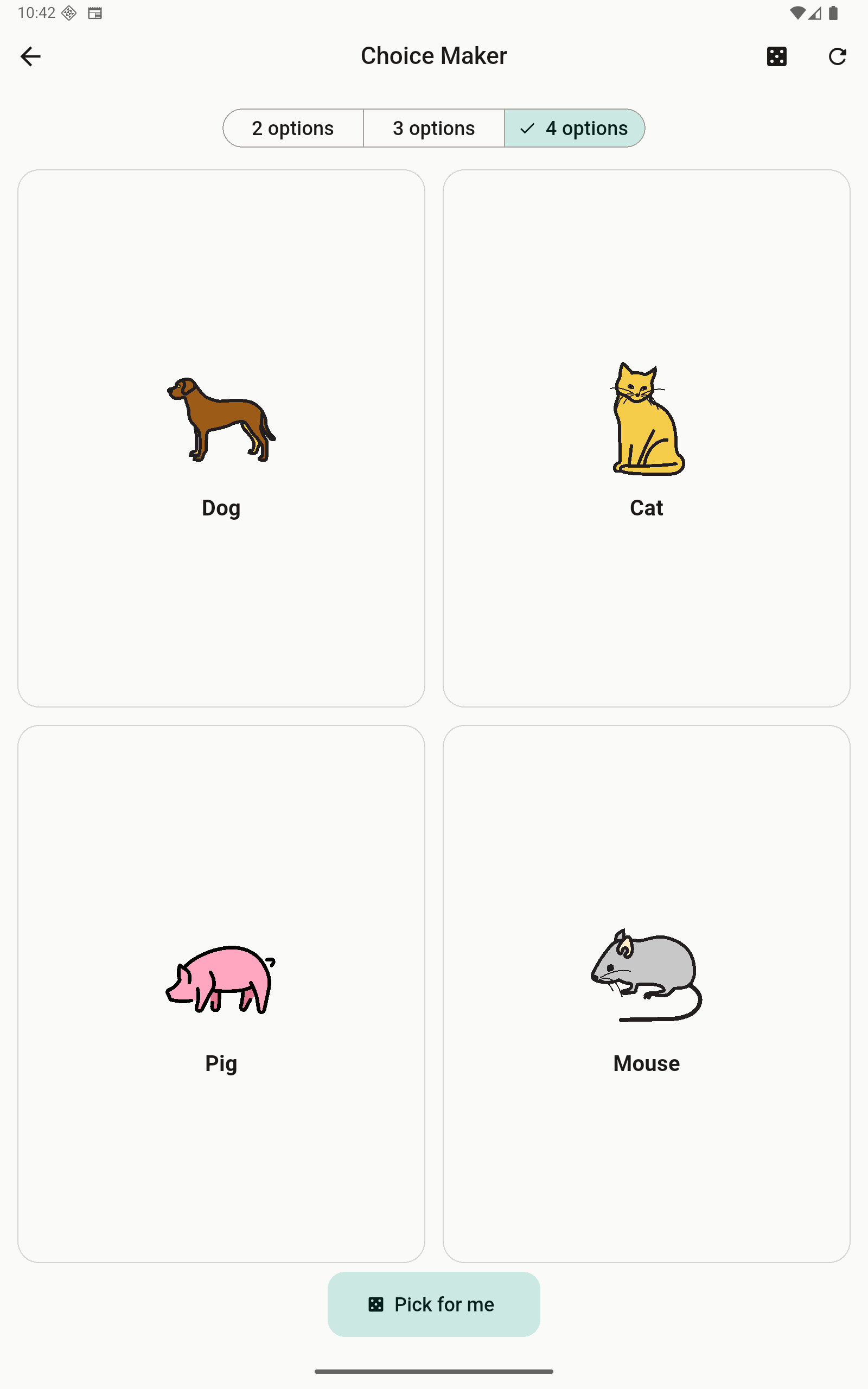Tap the dice icon in the app bar
Viewport: 868px width, 1389px height.
[x=777, y=56]
